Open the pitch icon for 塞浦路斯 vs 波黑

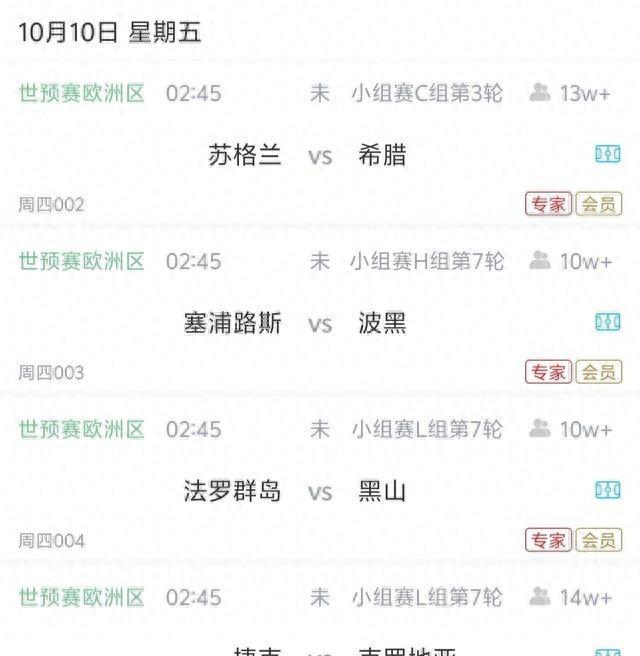point(608,322)
